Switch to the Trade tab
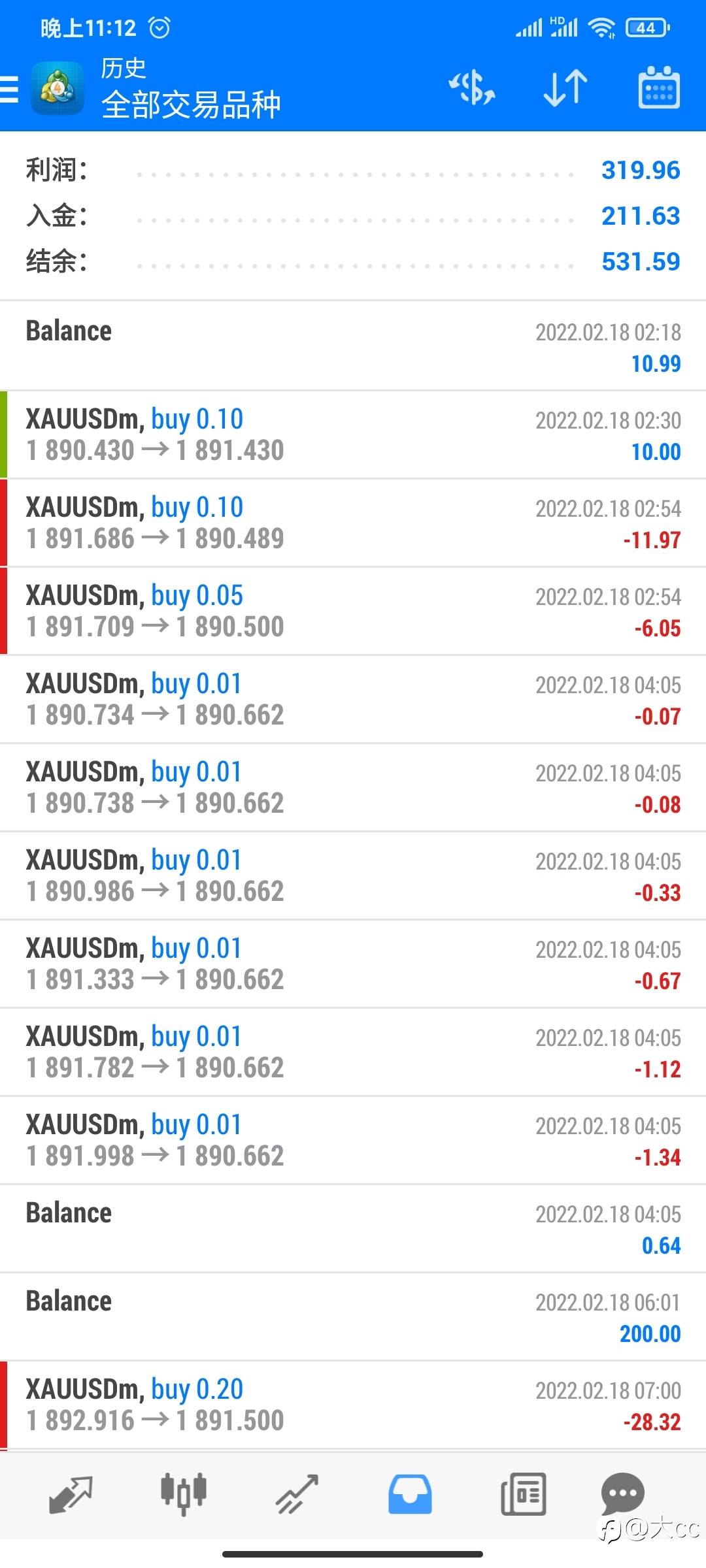706x1568 pixels. click(x=297, y=1495)
